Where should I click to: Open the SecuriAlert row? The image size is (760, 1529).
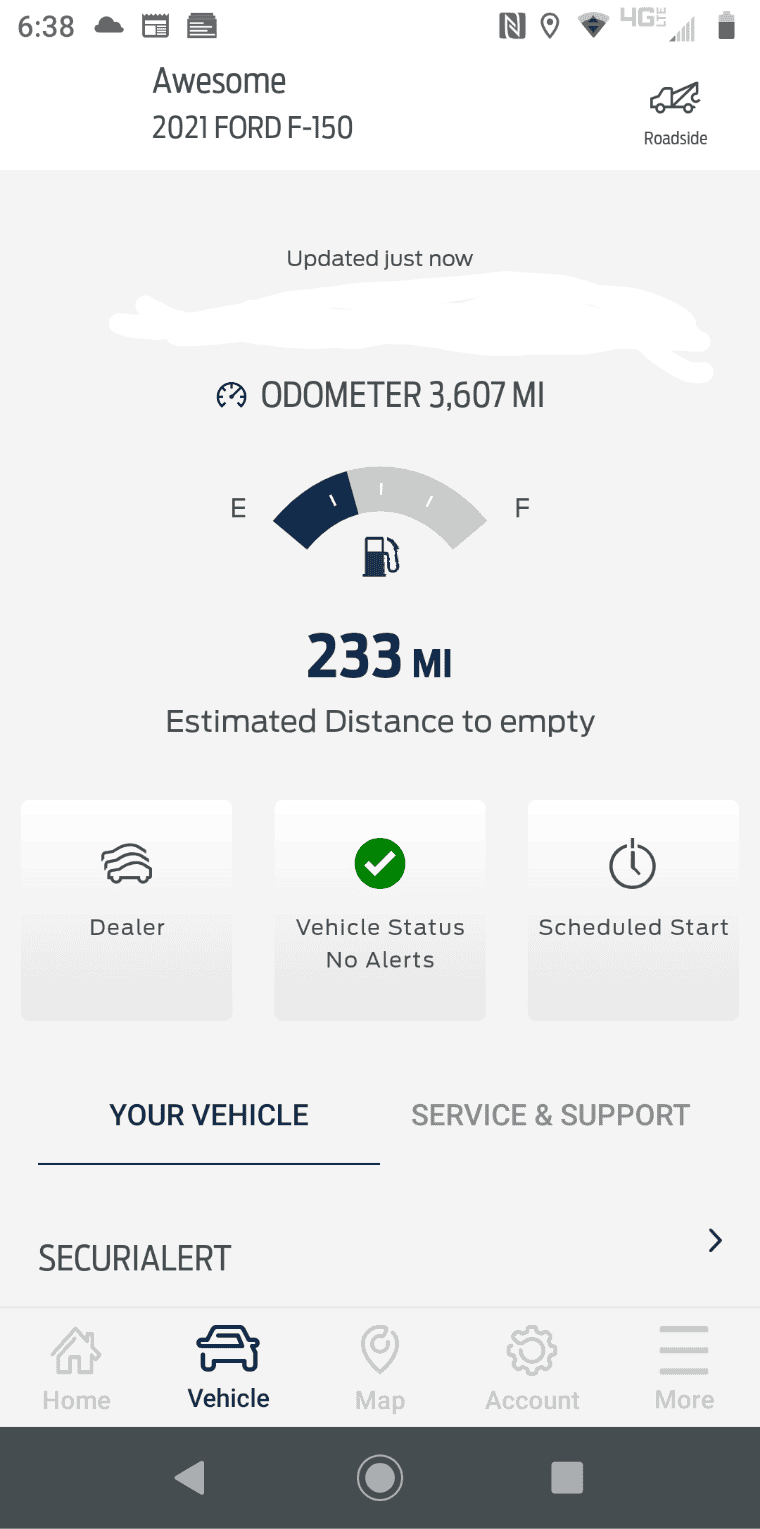coord(380,1256)
